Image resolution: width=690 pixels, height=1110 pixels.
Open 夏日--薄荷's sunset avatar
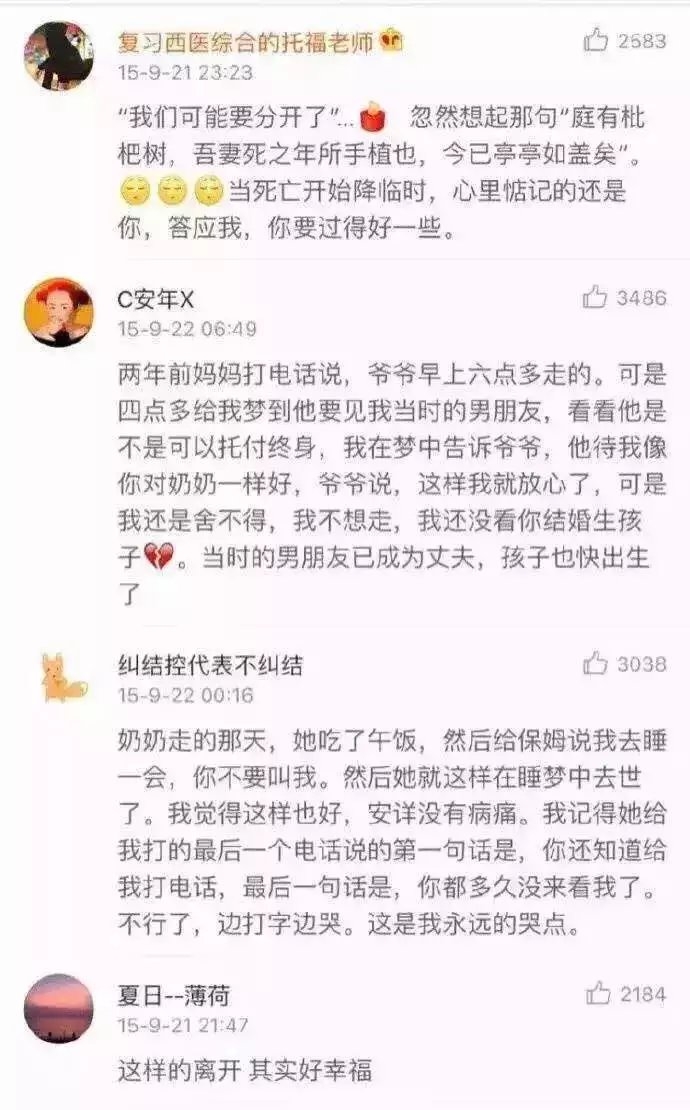pyautogui.click(x=59, y=1009)
